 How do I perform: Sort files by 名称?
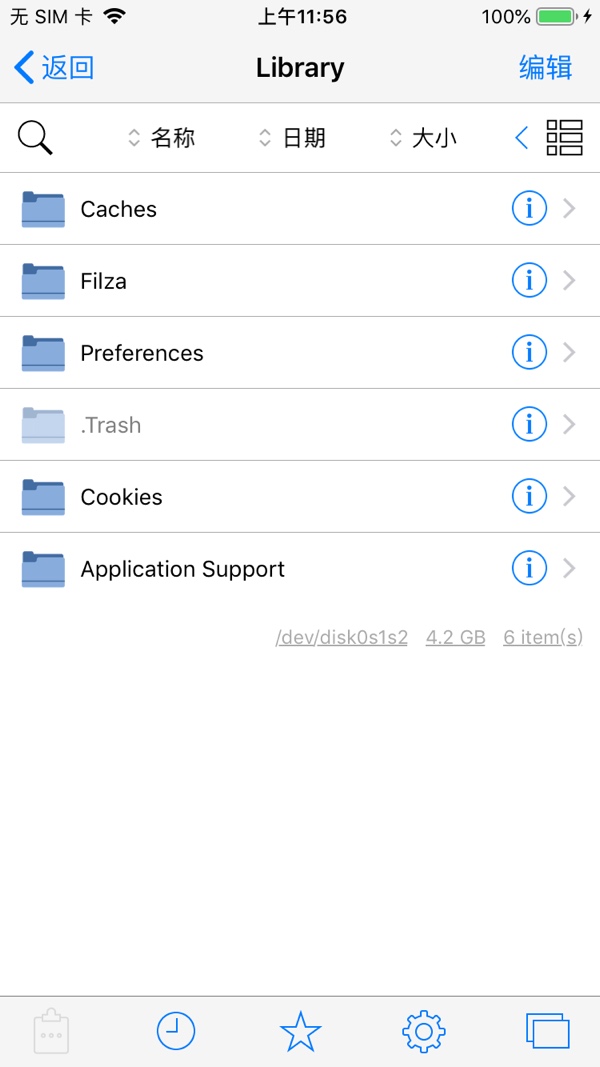point(162,138)
